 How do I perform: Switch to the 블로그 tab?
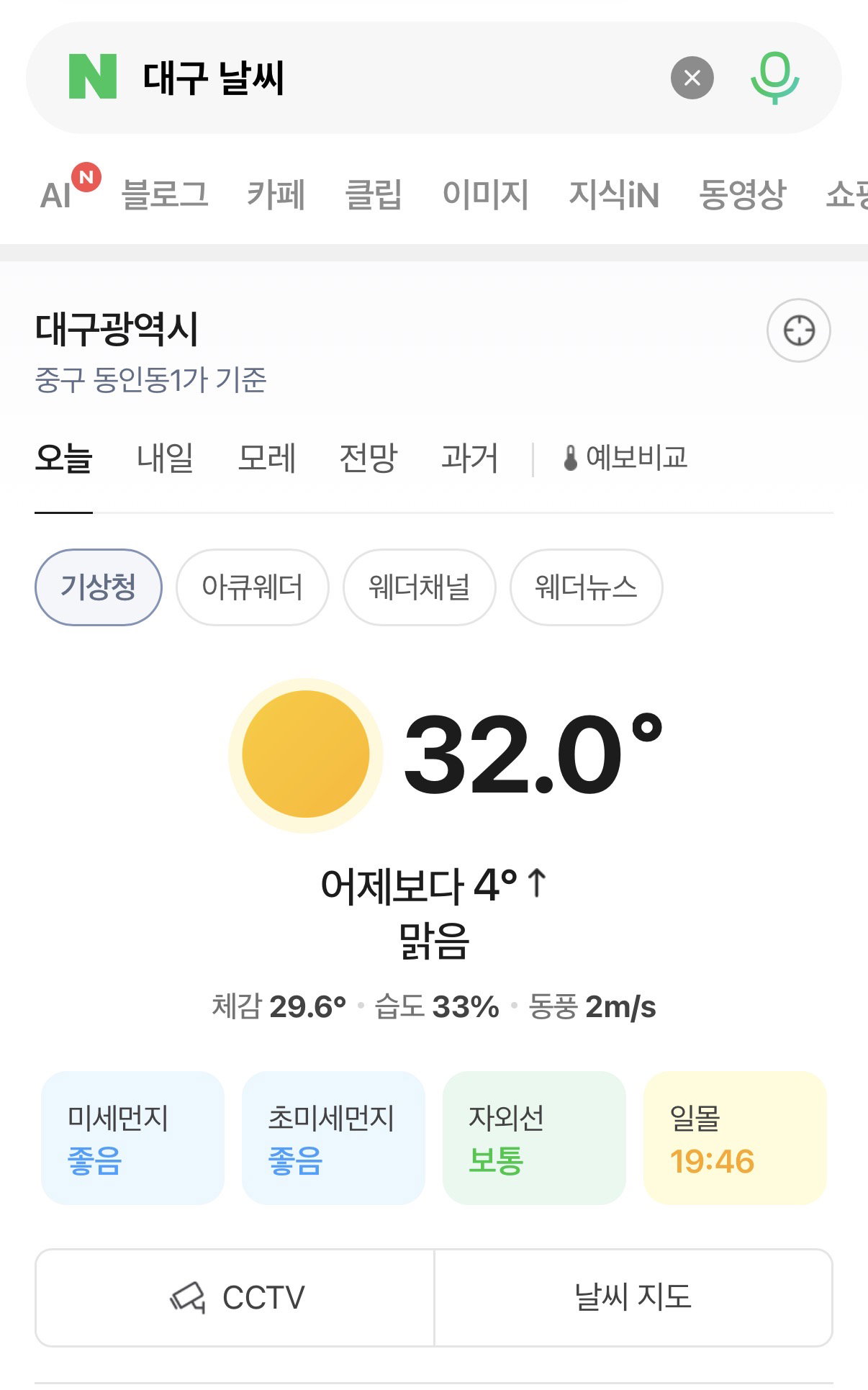coord(165,195)
